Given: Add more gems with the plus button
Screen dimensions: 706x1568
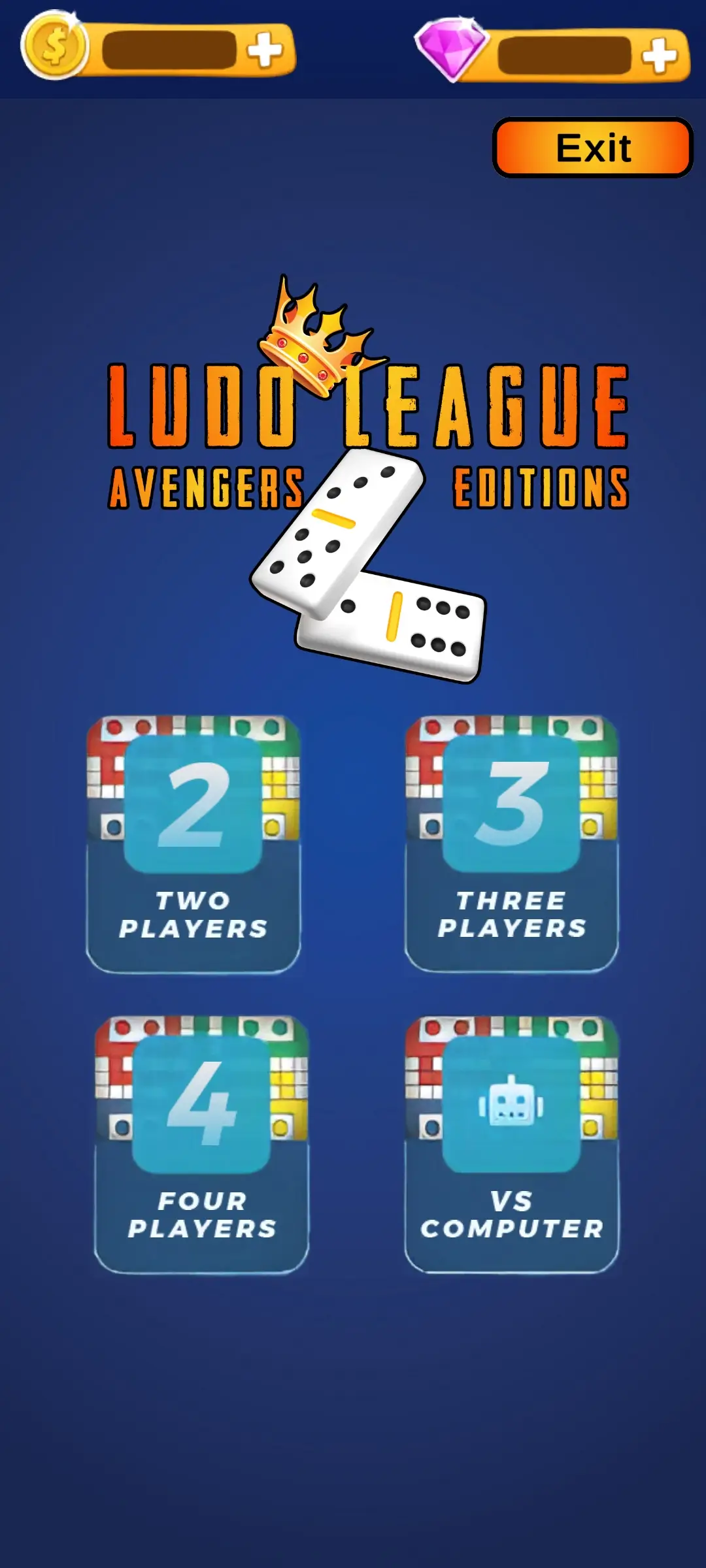Looking at the screenshot, I should coord(659,56).
